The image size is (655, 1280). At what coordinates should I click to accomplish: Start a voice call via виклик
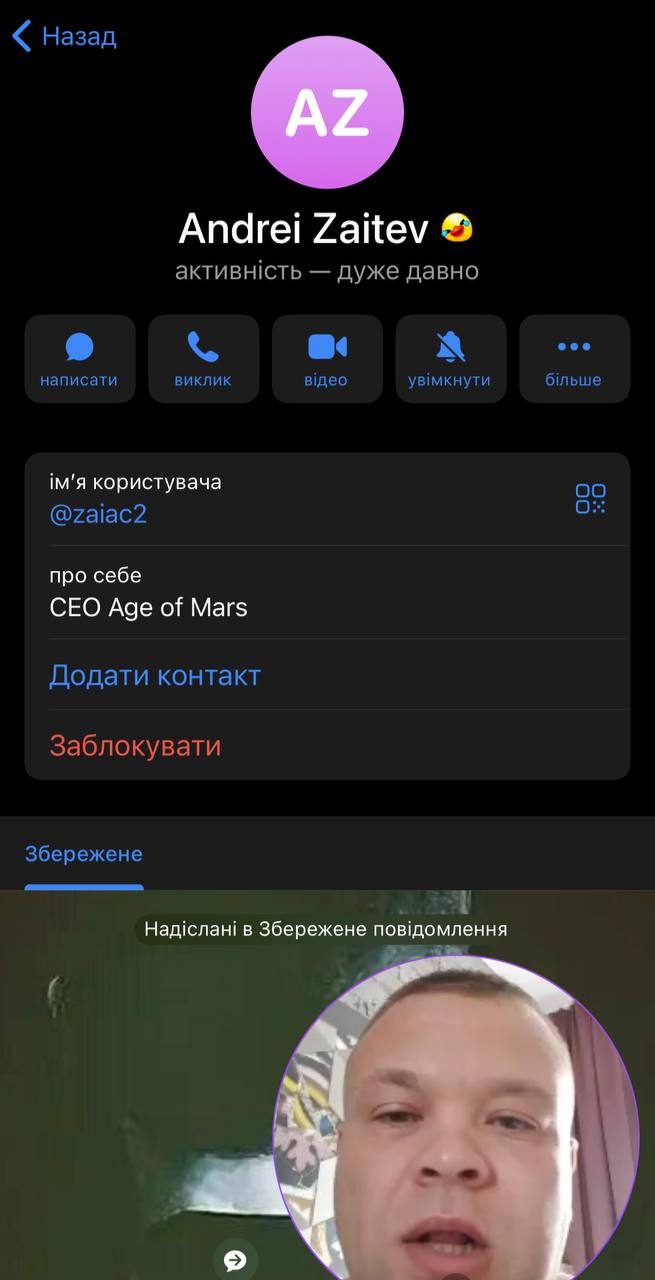point(203,359)
